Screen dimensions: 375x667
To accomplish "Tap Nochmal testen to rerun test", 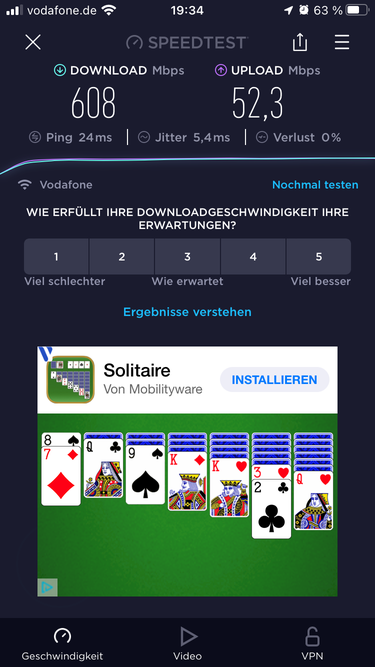I will point(315,185).
